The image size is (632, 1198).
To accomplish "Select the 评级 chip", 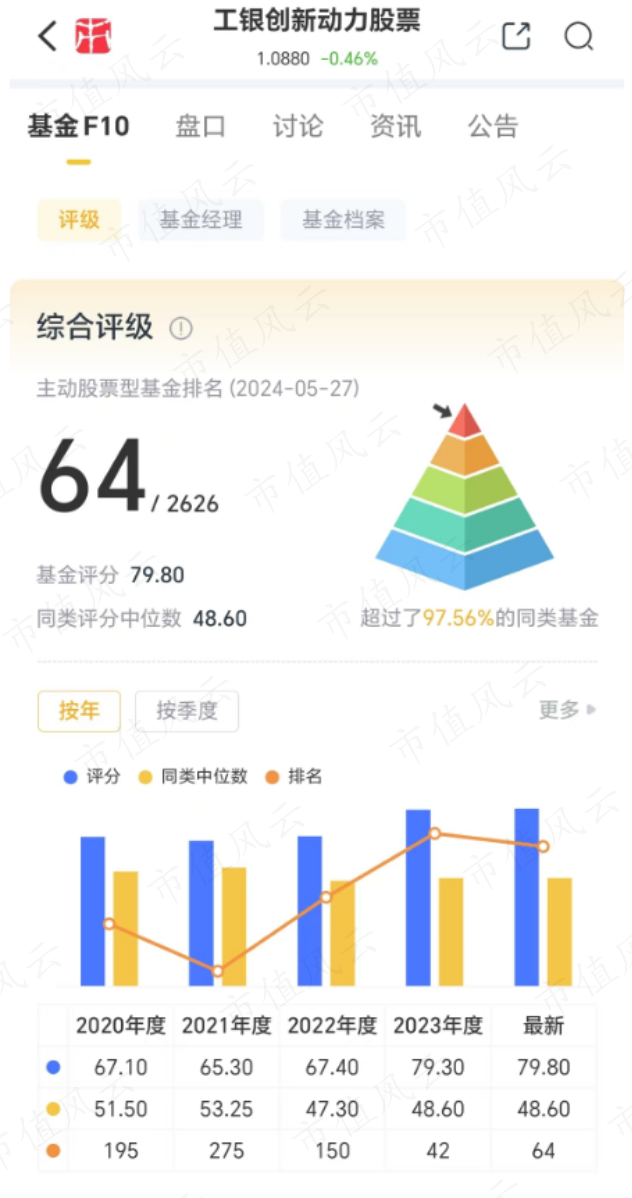I will (79, 220).
